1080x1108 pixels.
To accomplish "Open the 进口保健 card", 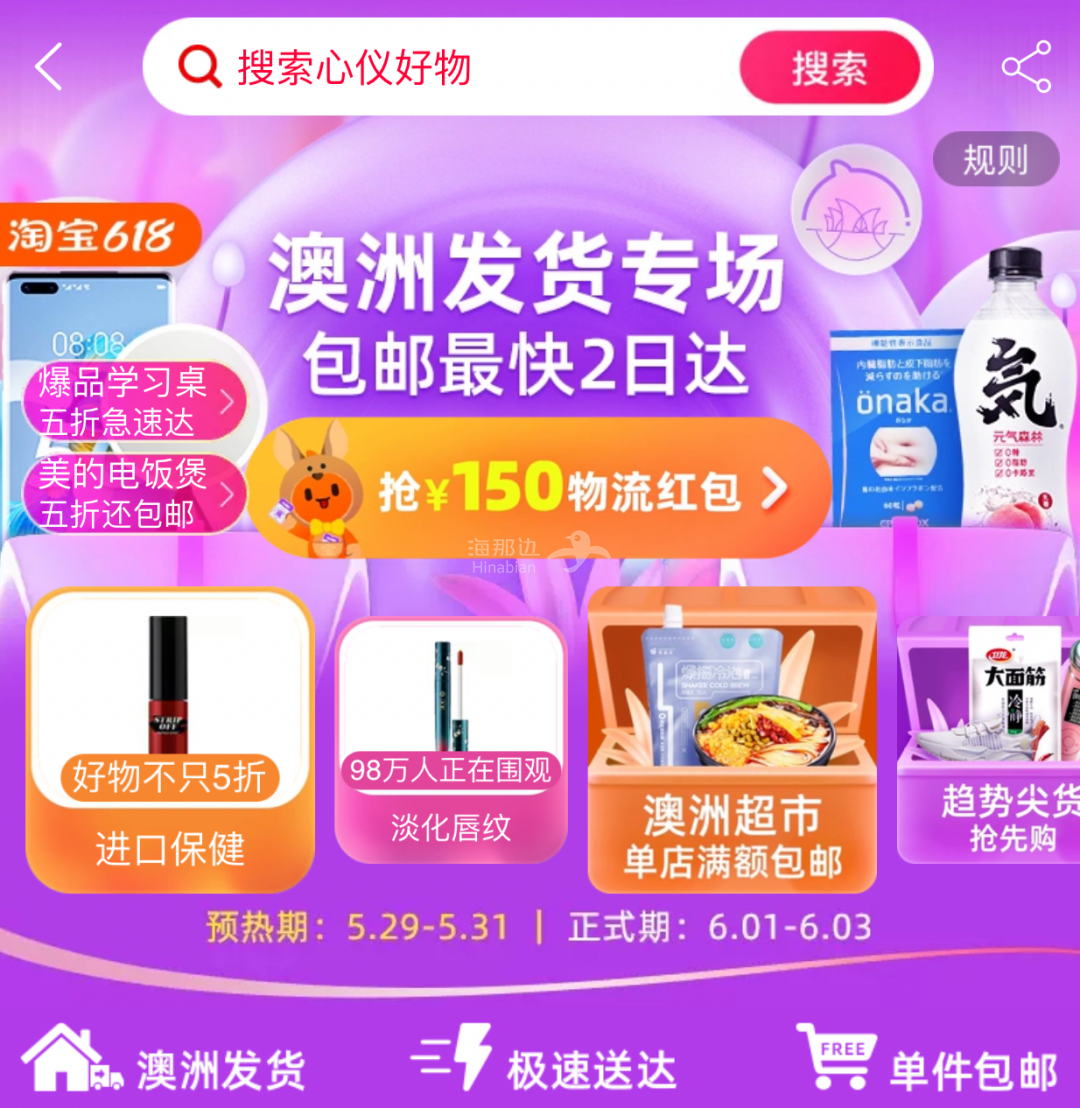I will [170, 740].
